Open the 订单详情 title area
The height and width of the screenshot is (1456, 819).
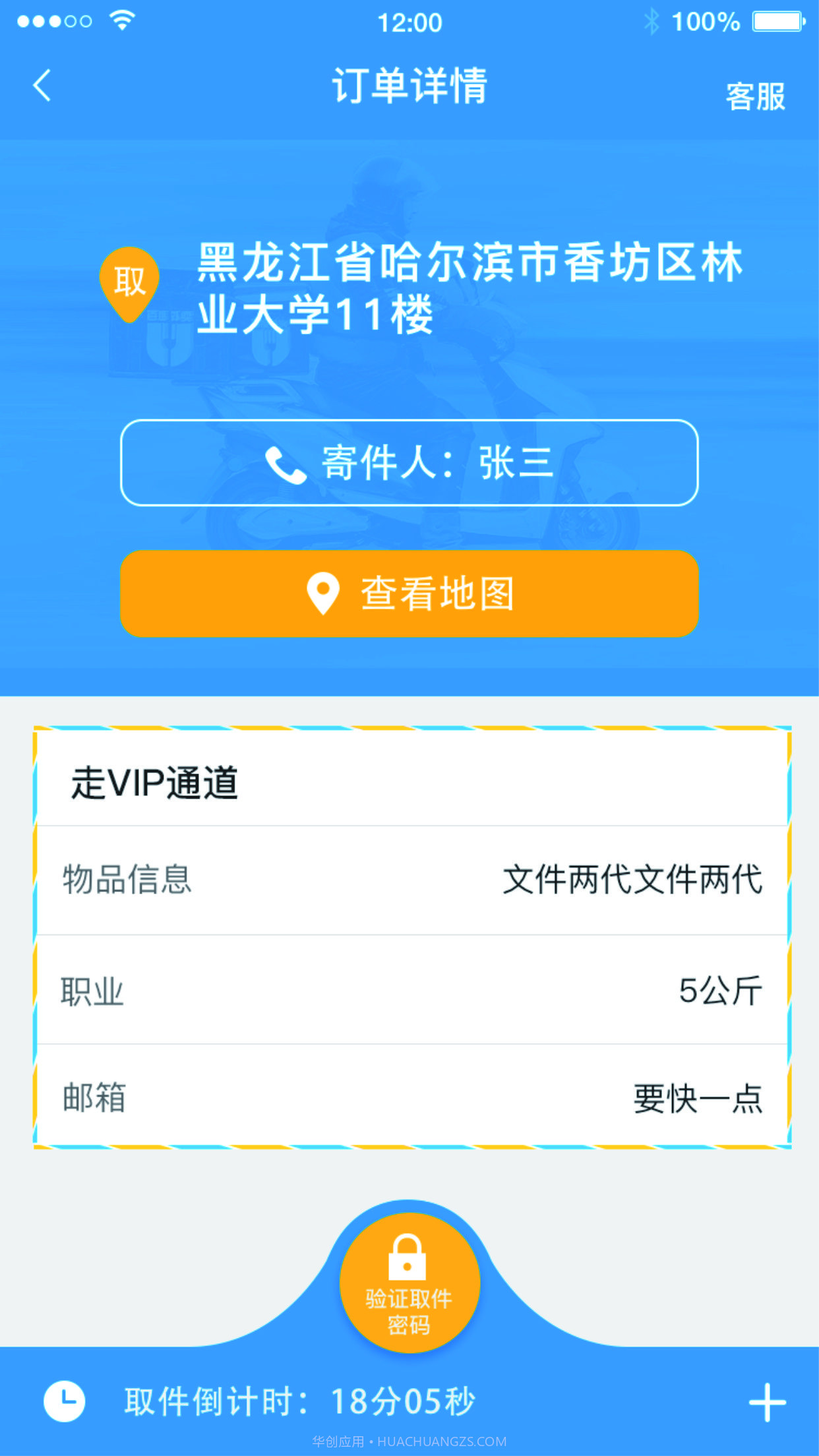coord(409,87)
